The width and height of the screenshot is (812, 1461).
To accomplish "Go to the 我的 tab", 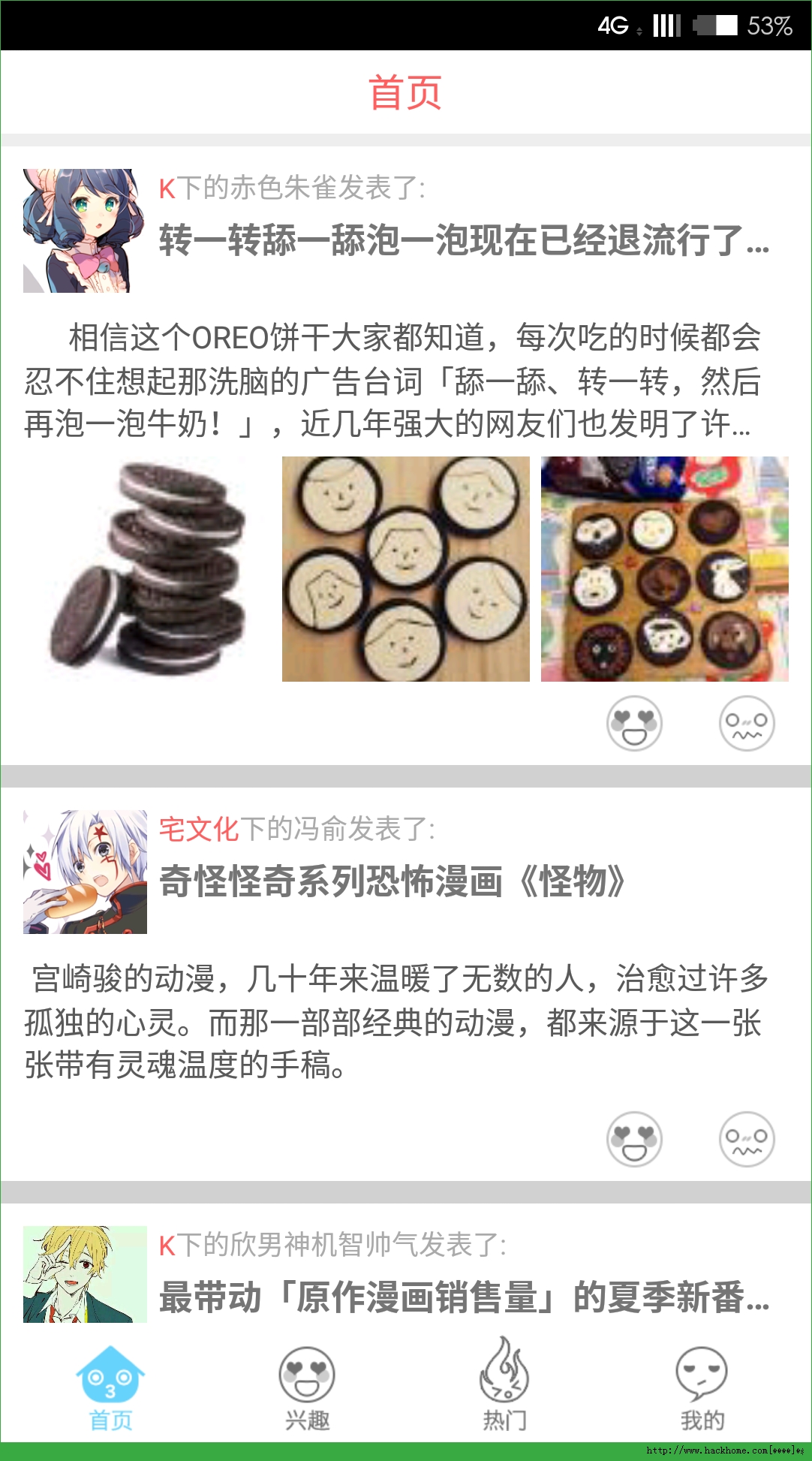I will (702, 1387).
